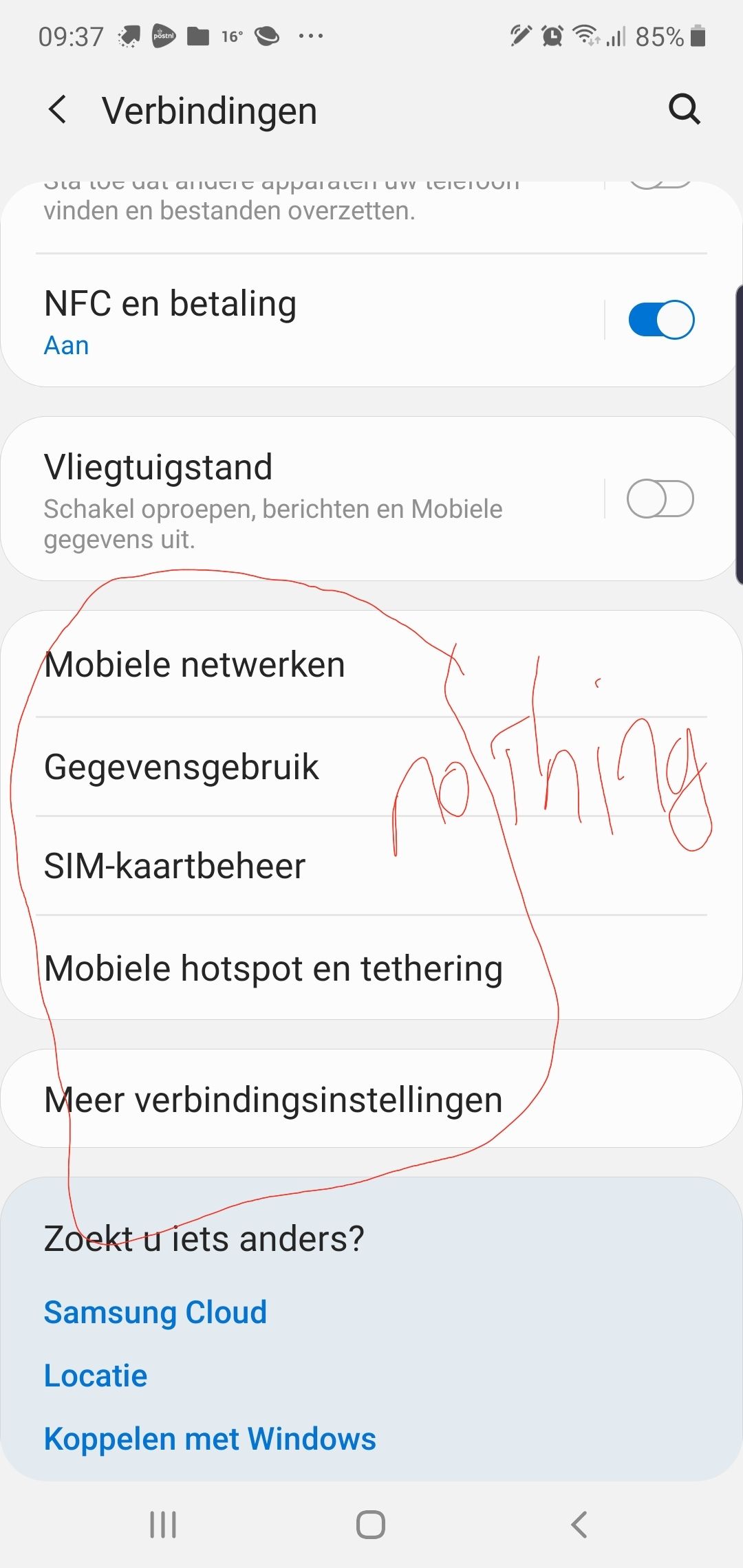Open Mobiele hotspot en tethering
The height and width of the screenshot is (1568, 743).
tap(274, 968)
